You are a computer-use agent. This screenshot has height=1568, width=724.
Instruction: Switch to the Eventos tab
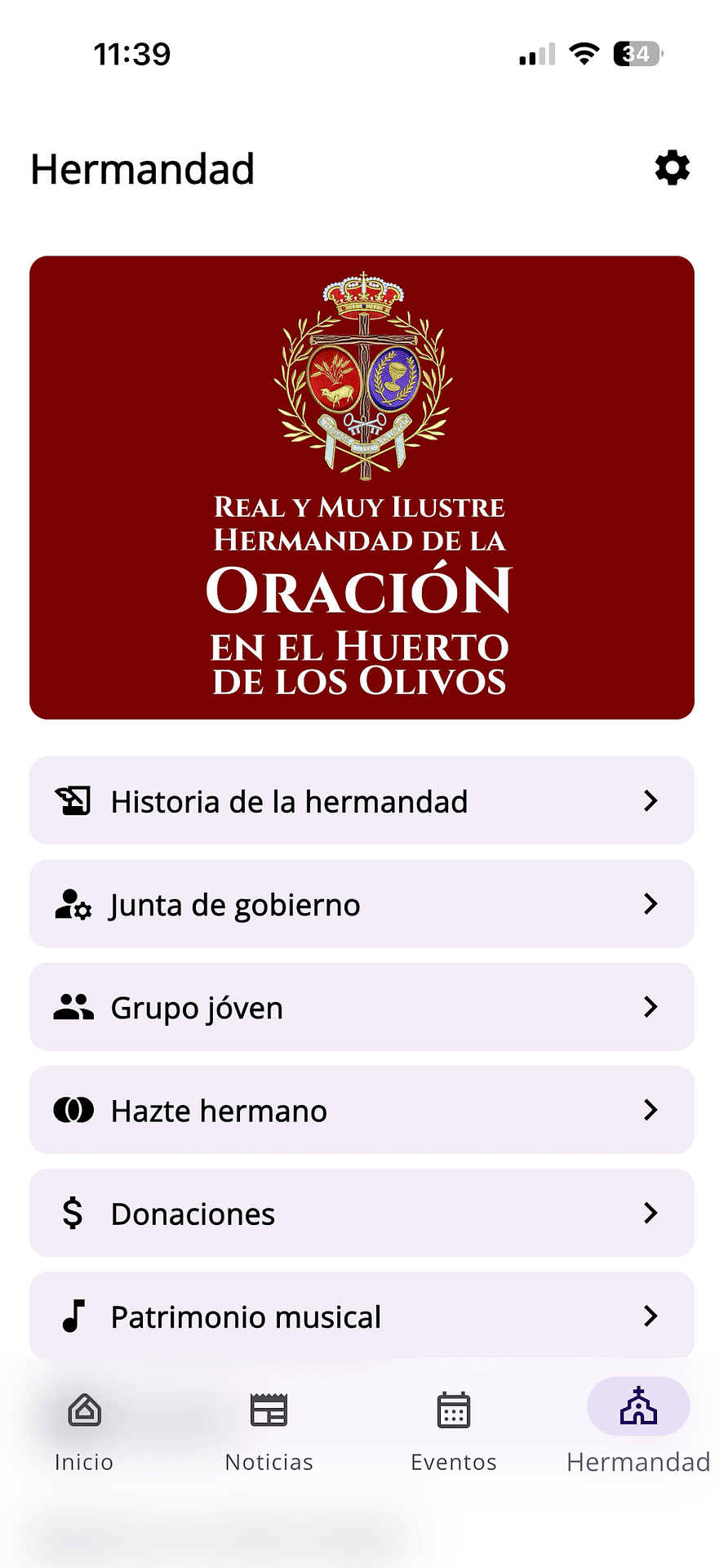[x=453, y=1428]
